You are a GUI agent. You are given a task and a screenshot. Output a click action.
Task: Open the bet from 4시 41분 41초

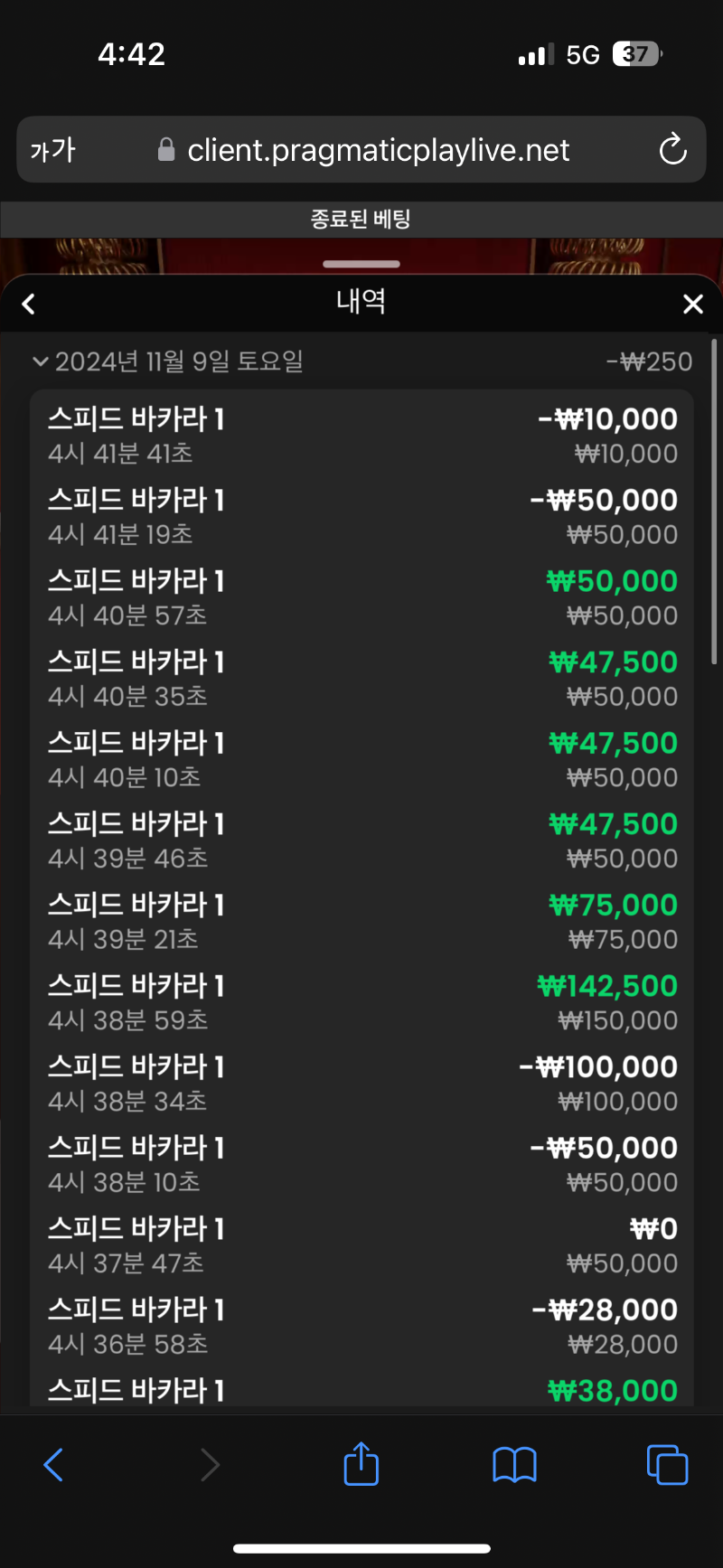361,436
